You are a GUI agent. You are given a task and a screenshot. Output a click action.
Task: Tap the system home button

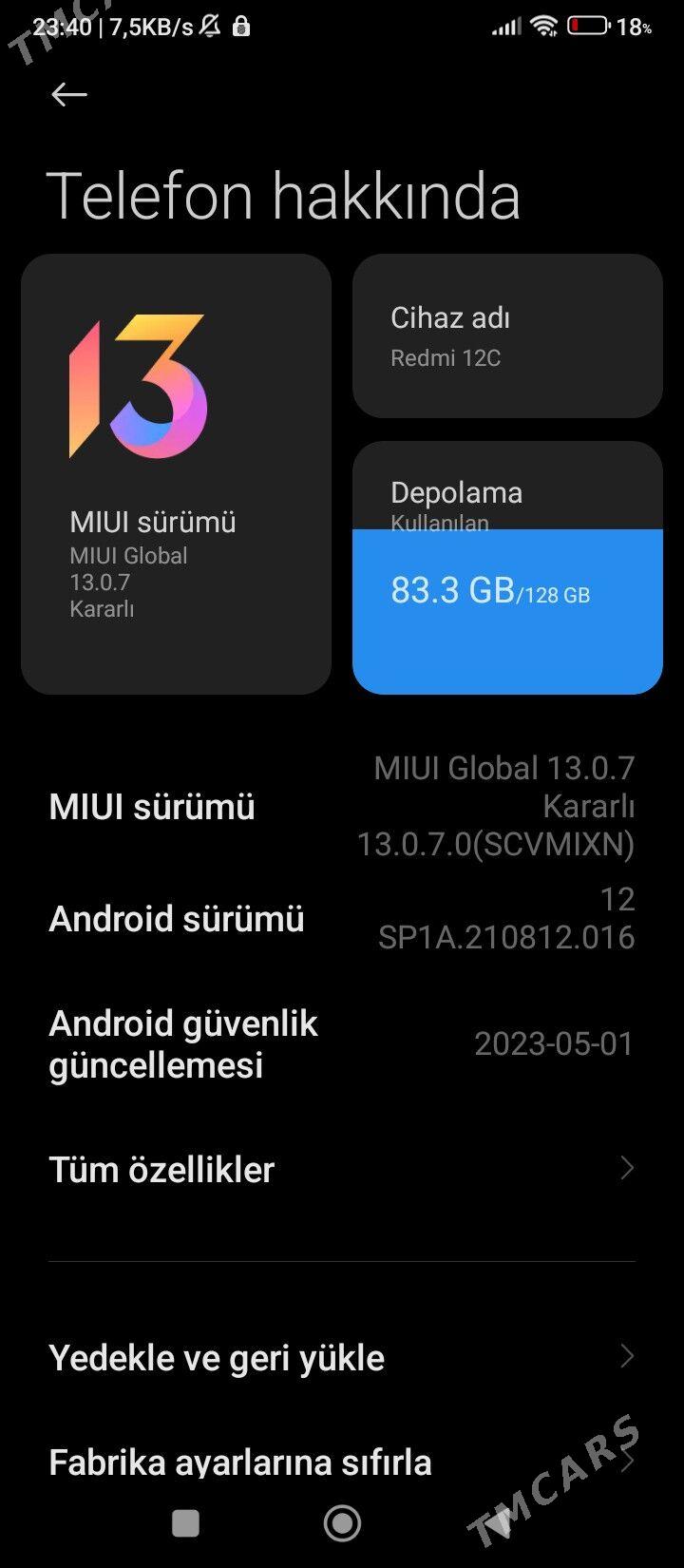pyautogui.click(x=342, y=1523)
